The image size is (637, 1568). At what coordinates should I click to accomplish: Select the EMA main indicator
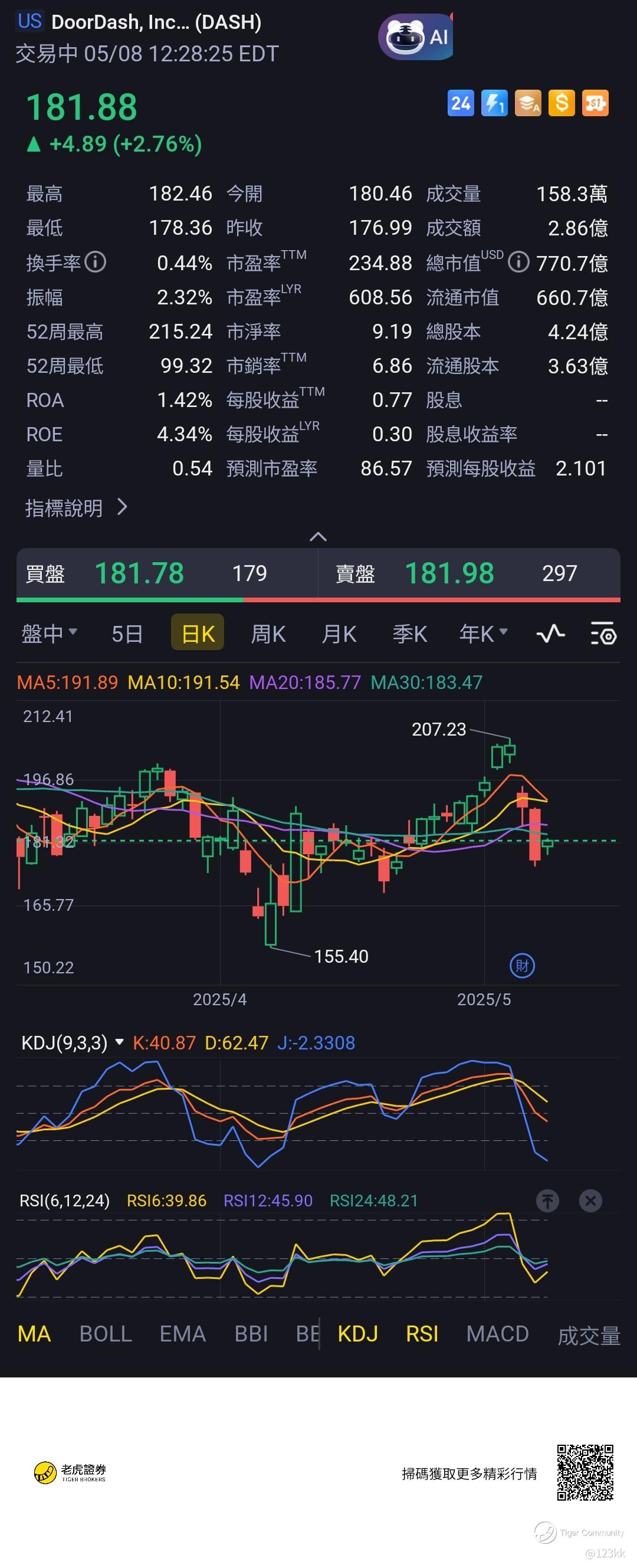182,1334
